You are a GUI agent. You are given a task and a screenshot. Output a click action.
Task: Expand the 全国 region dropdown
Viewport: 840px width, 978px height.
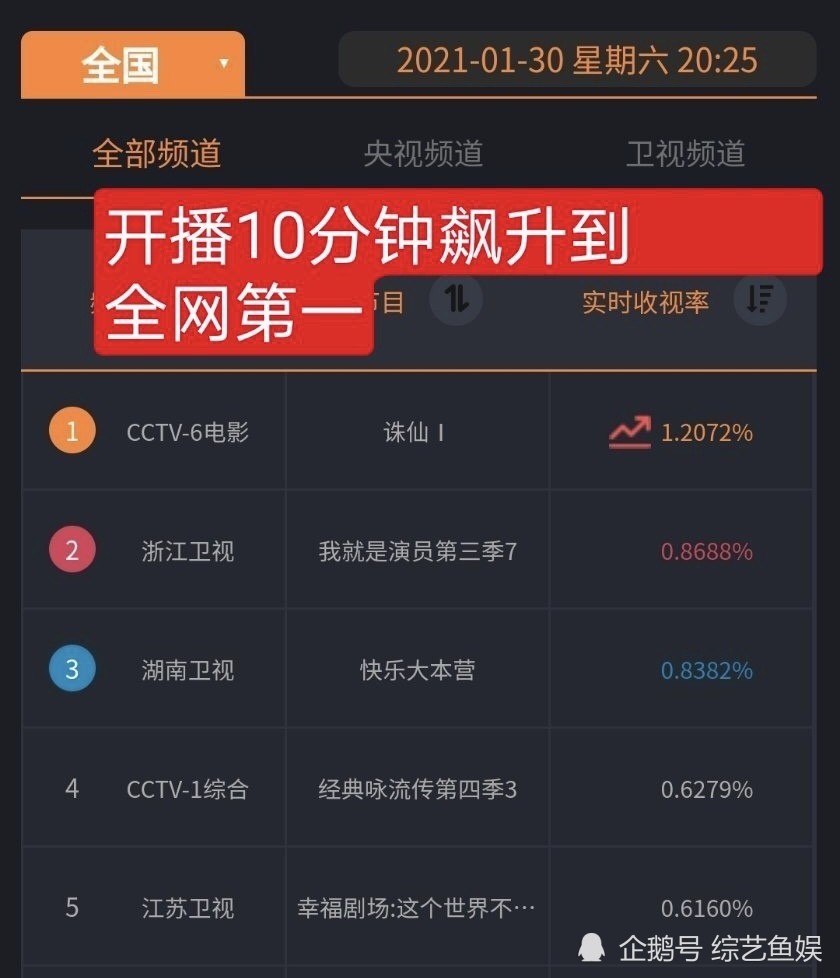[x=133, y=64]
